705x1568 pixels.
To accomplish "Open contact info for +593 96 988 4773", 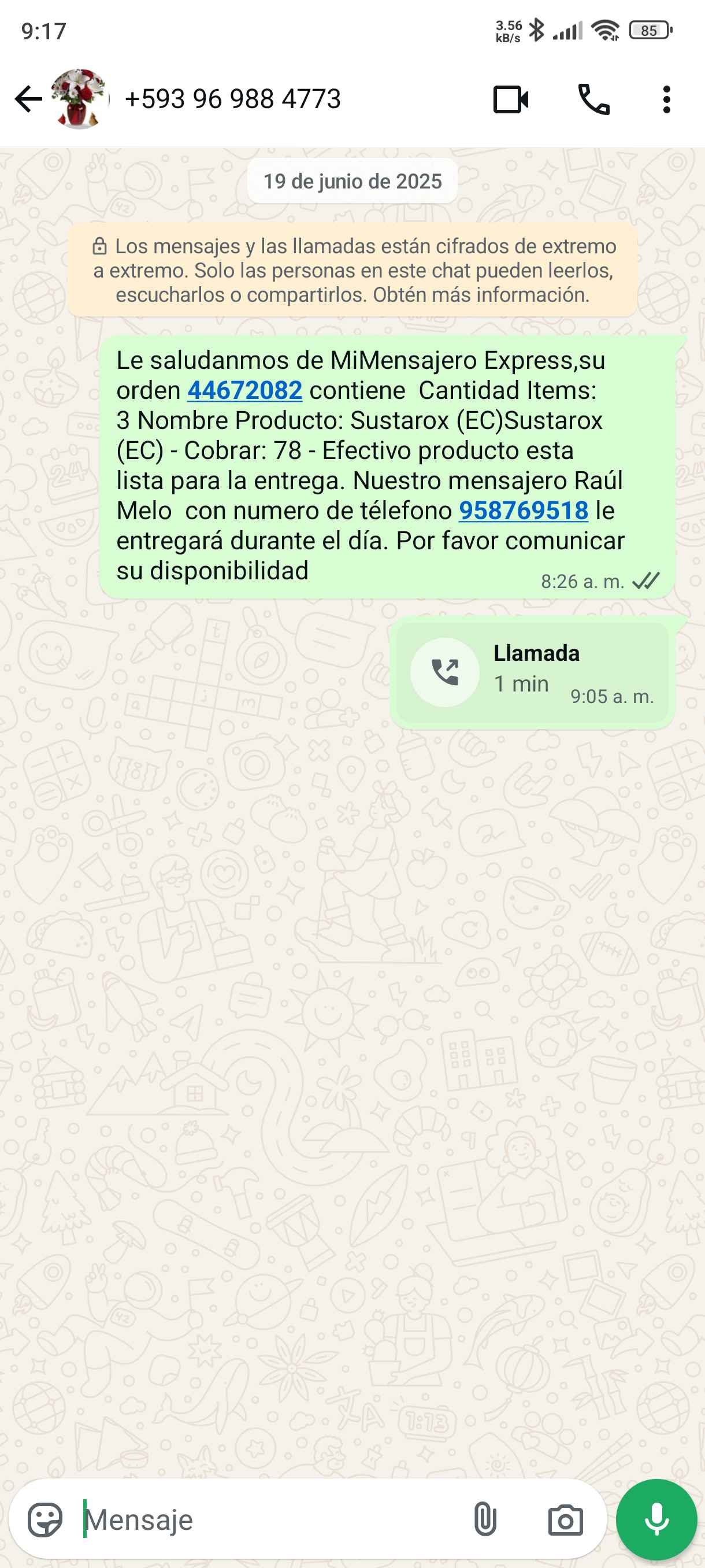I will point(232,99).
